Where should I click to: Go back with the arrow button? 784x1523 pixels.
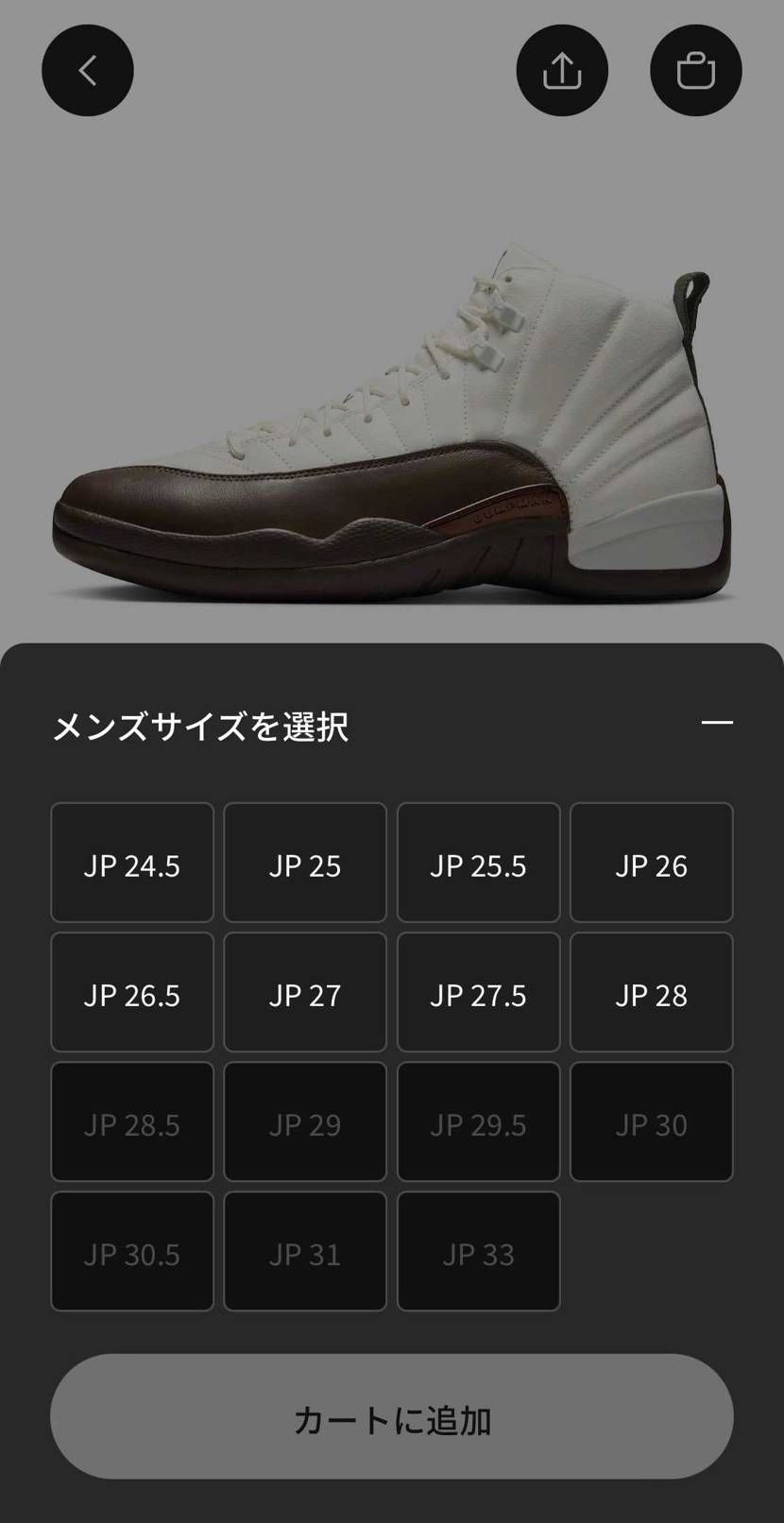(88, 71)
